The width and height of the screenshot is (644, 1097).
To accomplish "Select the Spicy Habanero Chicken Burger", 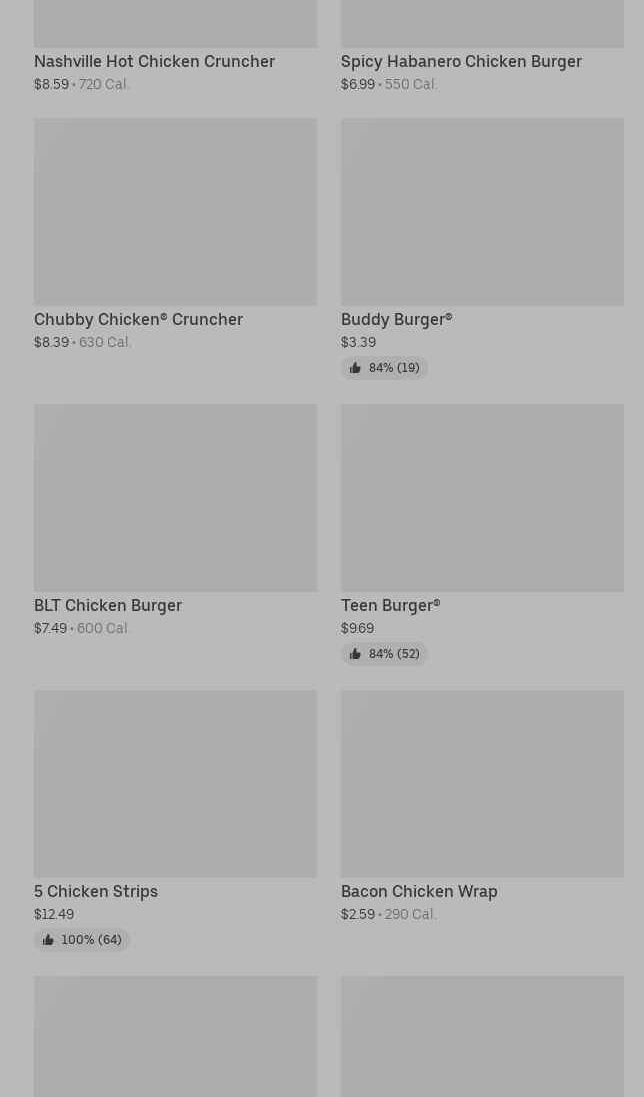I will pos(461,61).
